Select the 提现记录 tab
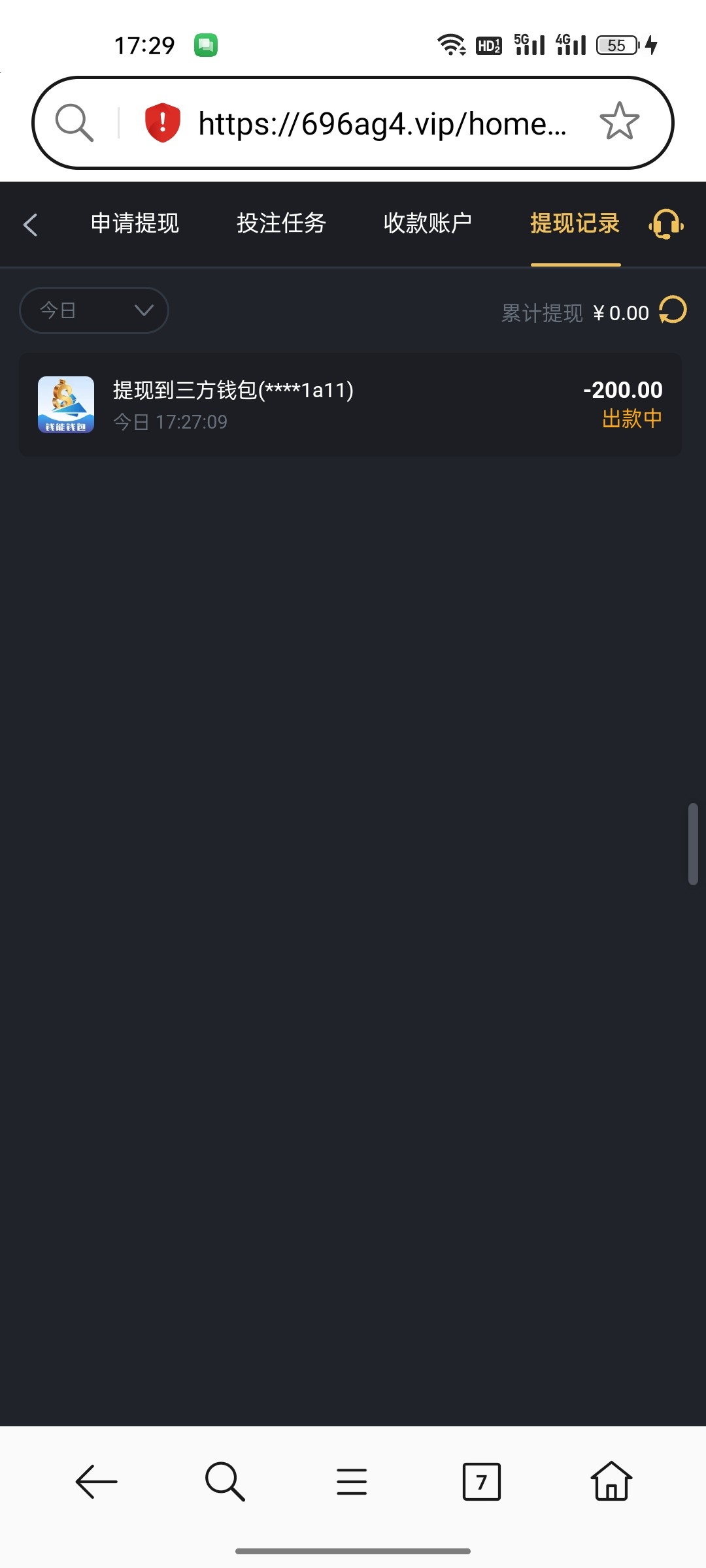This screenshot has height=1568, width=706. pyautogui.click(x=575, y=223)
